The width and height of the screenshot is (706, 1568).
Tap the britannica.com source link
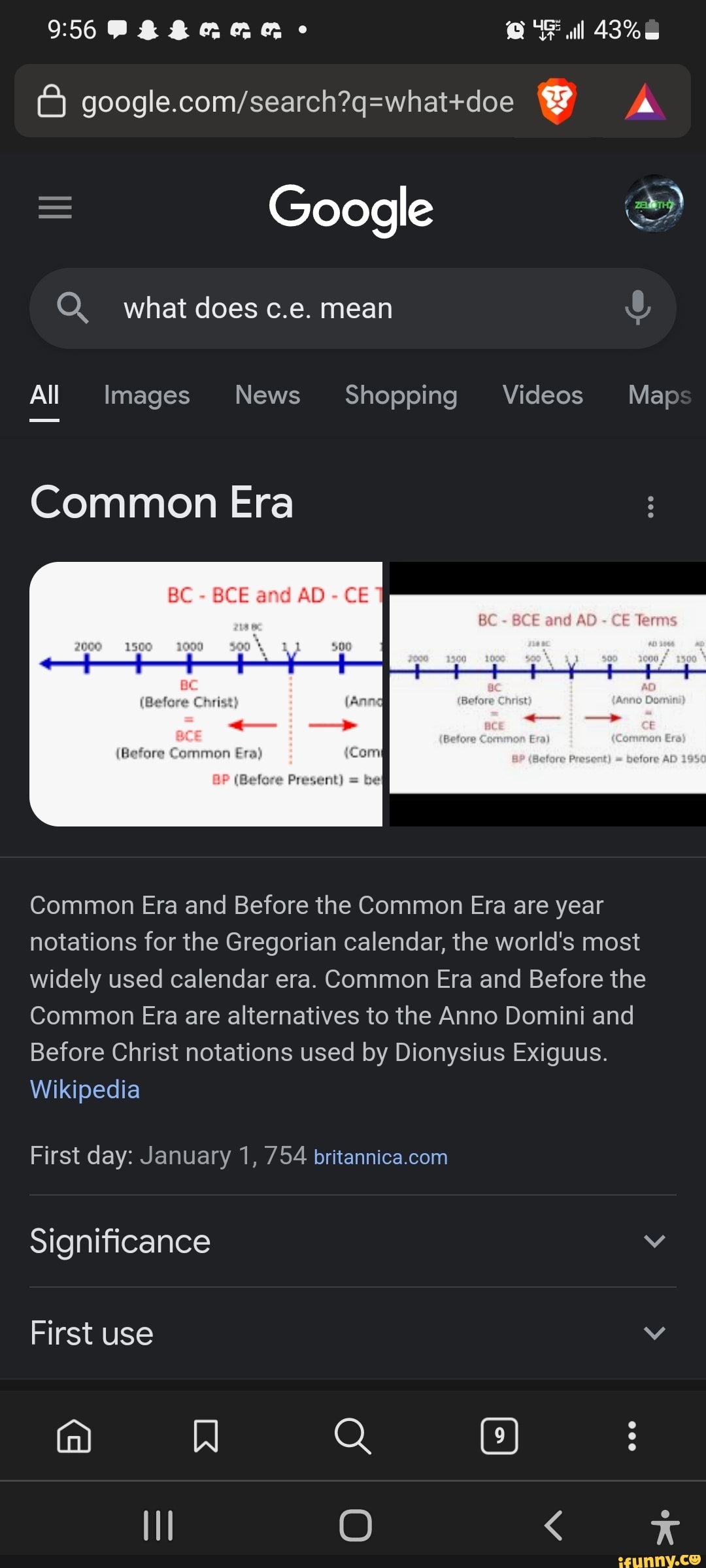pos(380,1156)
